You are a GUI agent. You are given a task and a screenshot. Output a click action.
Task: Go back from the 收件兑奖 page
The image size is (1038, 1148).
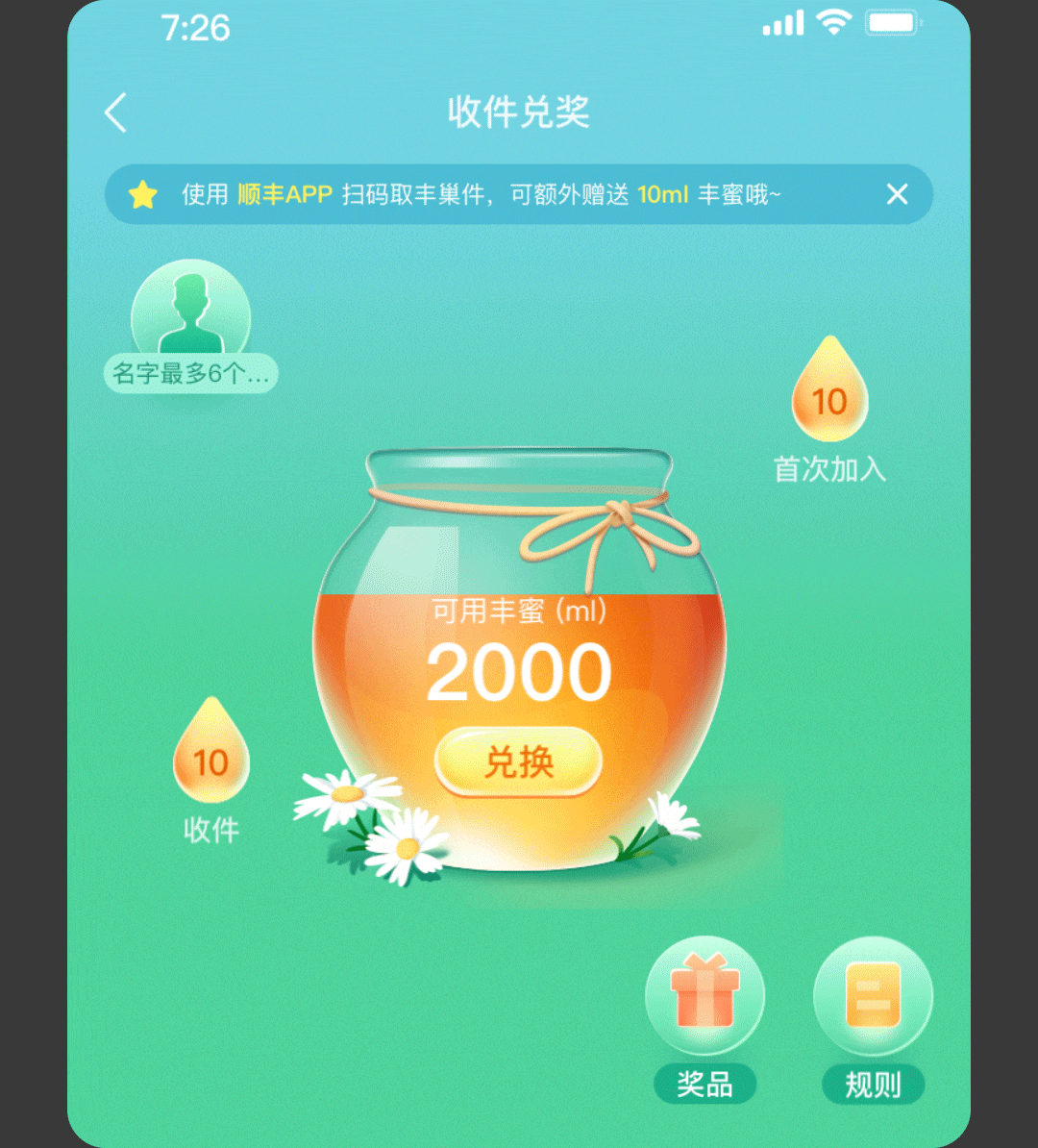(x=115, y=113)
